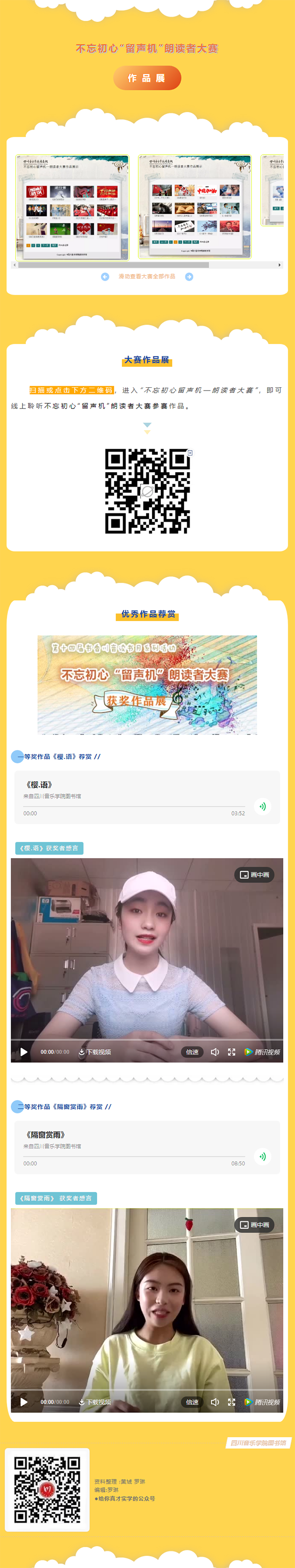Play the 《隔窗赏雨》 winner speech video
The image size is (295, 1568).
24,1402
